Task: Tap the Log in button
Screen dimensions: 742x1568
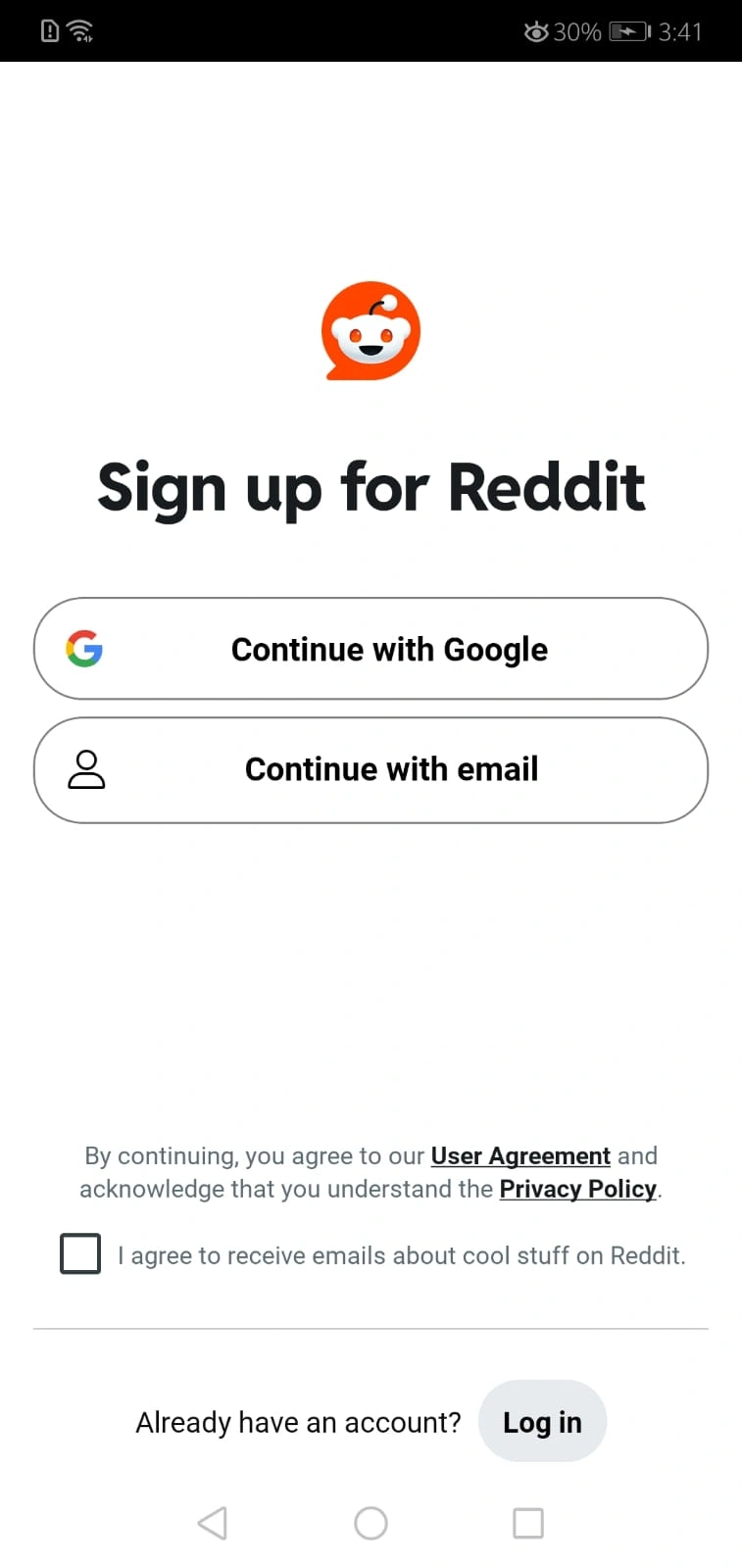Action: [x=542, y=1422]
